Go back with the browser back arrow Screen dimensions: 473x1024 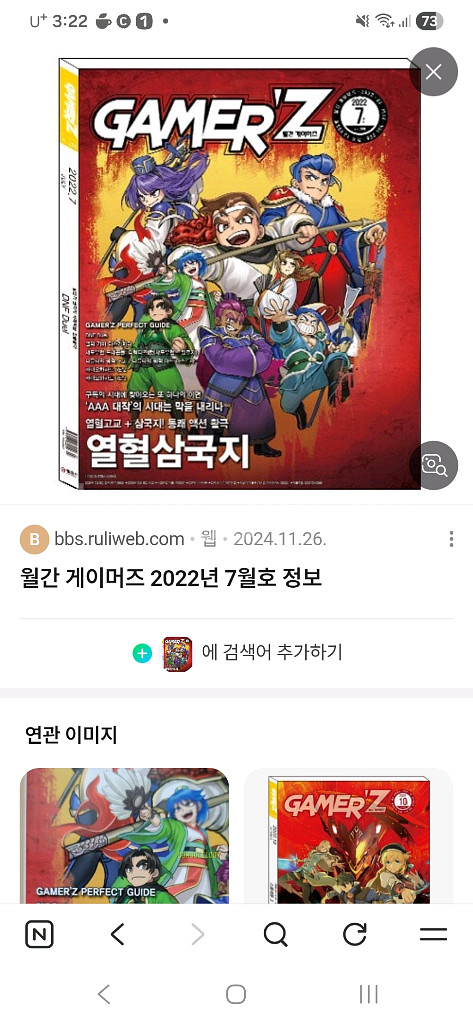tap(118, 935)
